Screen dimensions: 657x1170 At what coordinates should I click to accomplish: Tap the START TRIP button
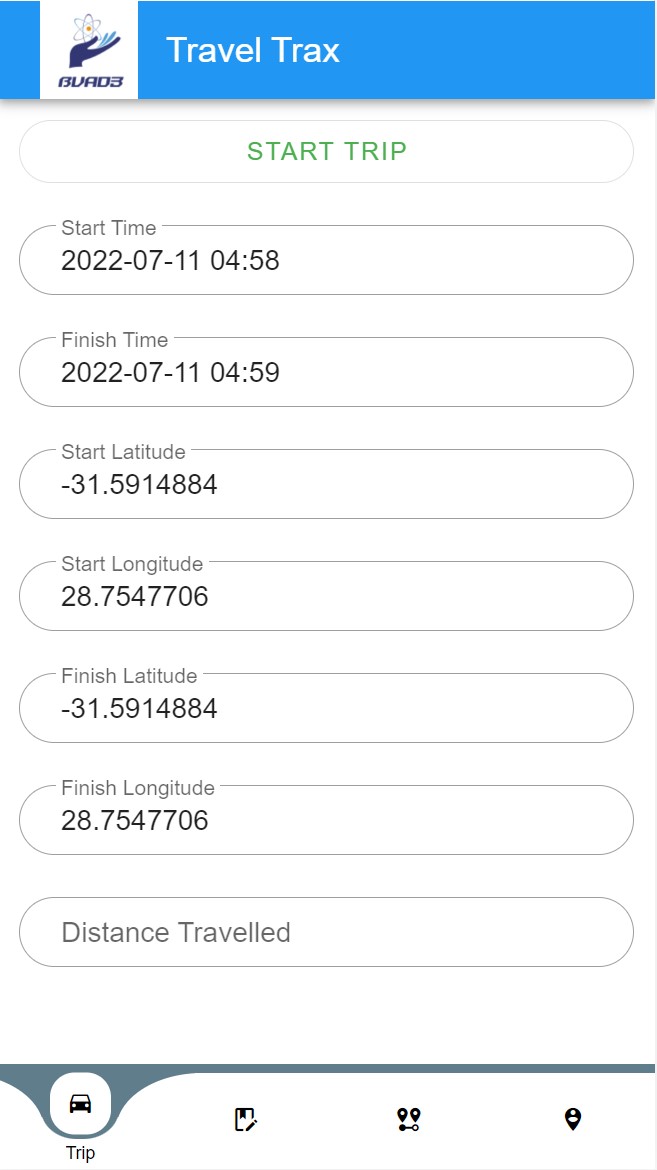coord(327,152)
